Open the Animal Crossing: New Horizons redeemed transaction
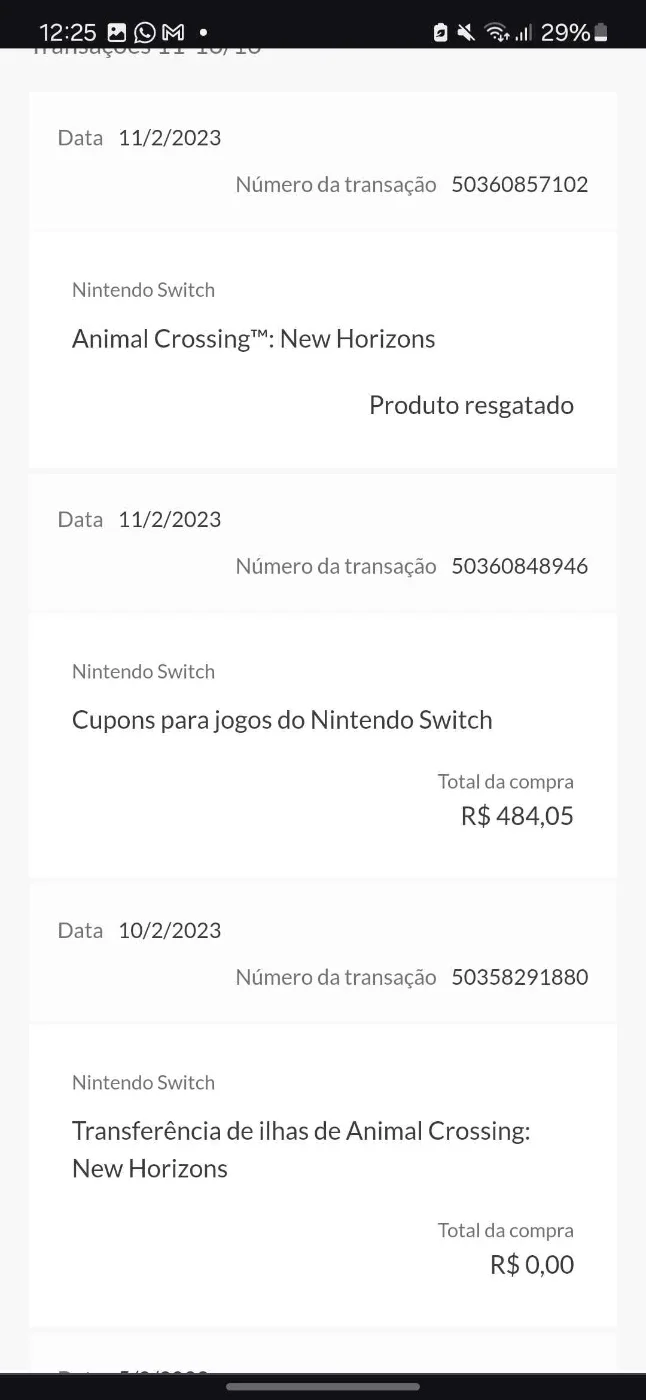The height and width of the screenshot is (1400, 646). pos(322,349)
